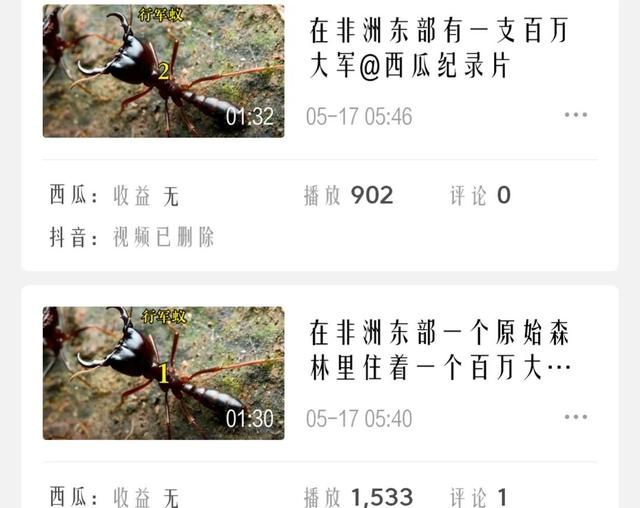Image resolution: width=640 pixels, height=508 pixels.
Task: Open the 01:30 army ant video thumbnail
Action: (163, 372)
